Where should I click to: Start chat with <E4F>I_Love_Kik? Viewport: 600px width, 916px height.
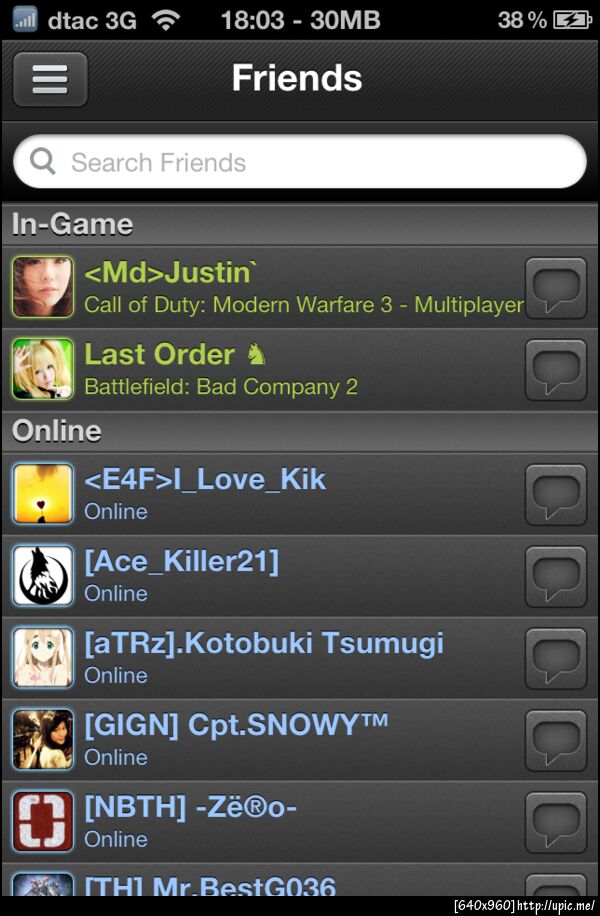coord(556,493)
